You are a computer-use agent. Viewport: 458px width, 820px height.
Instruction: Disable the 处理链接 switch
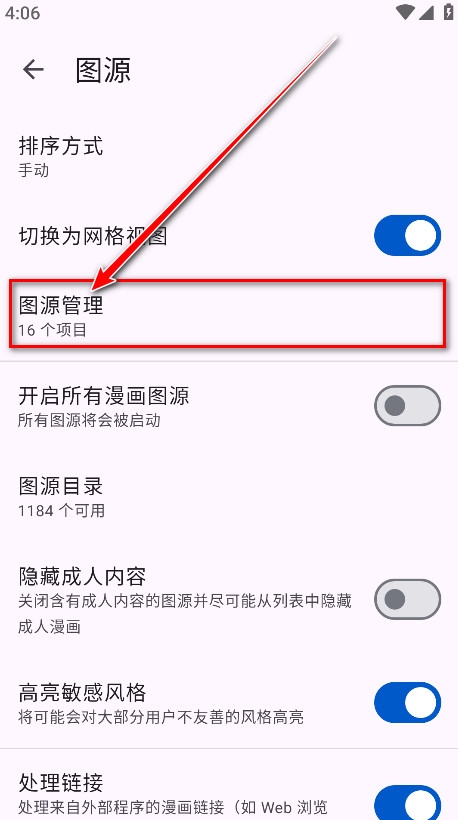click(407, 800)
